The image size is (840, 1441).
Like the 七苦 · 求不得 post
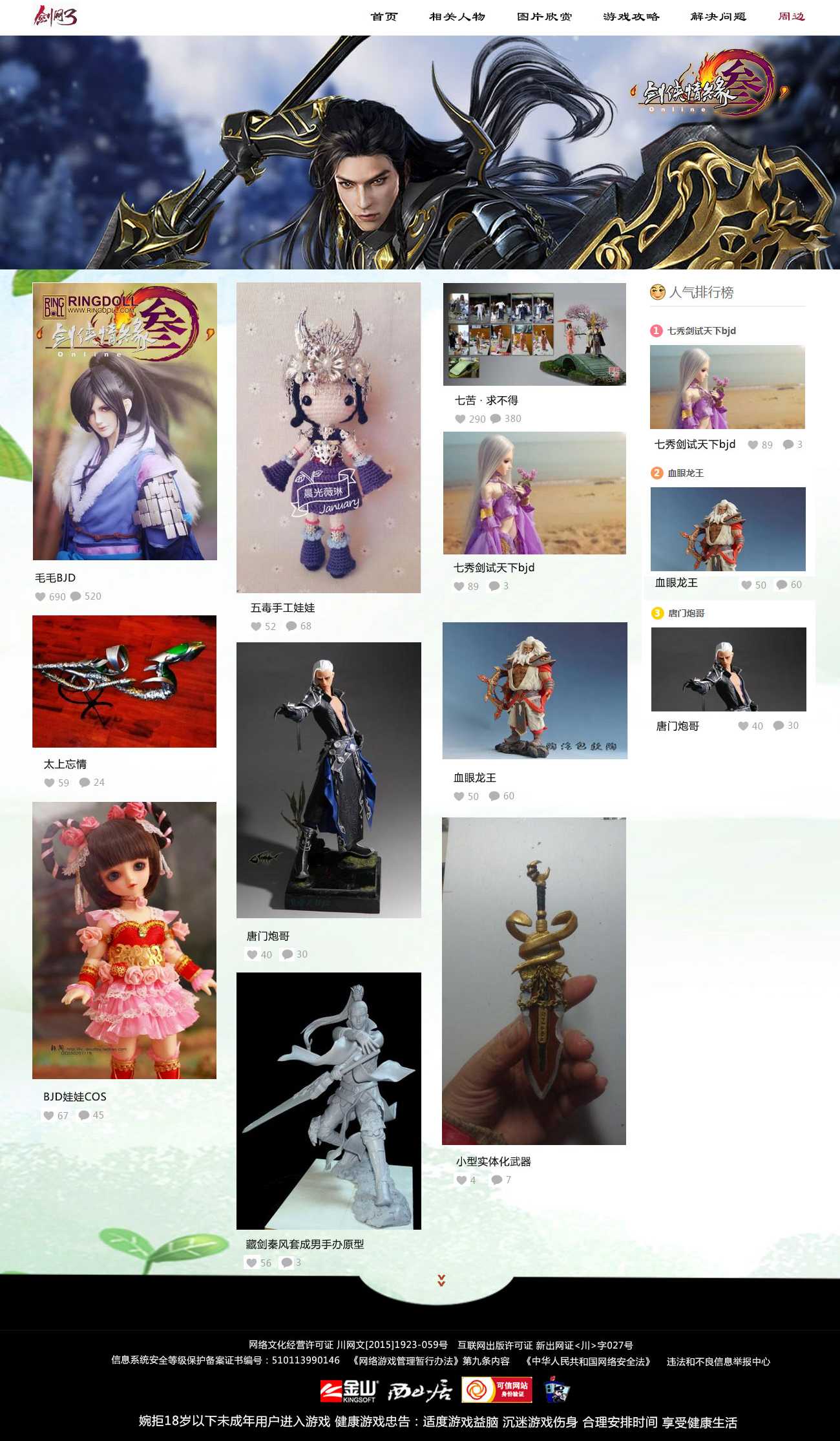(460, 419)
